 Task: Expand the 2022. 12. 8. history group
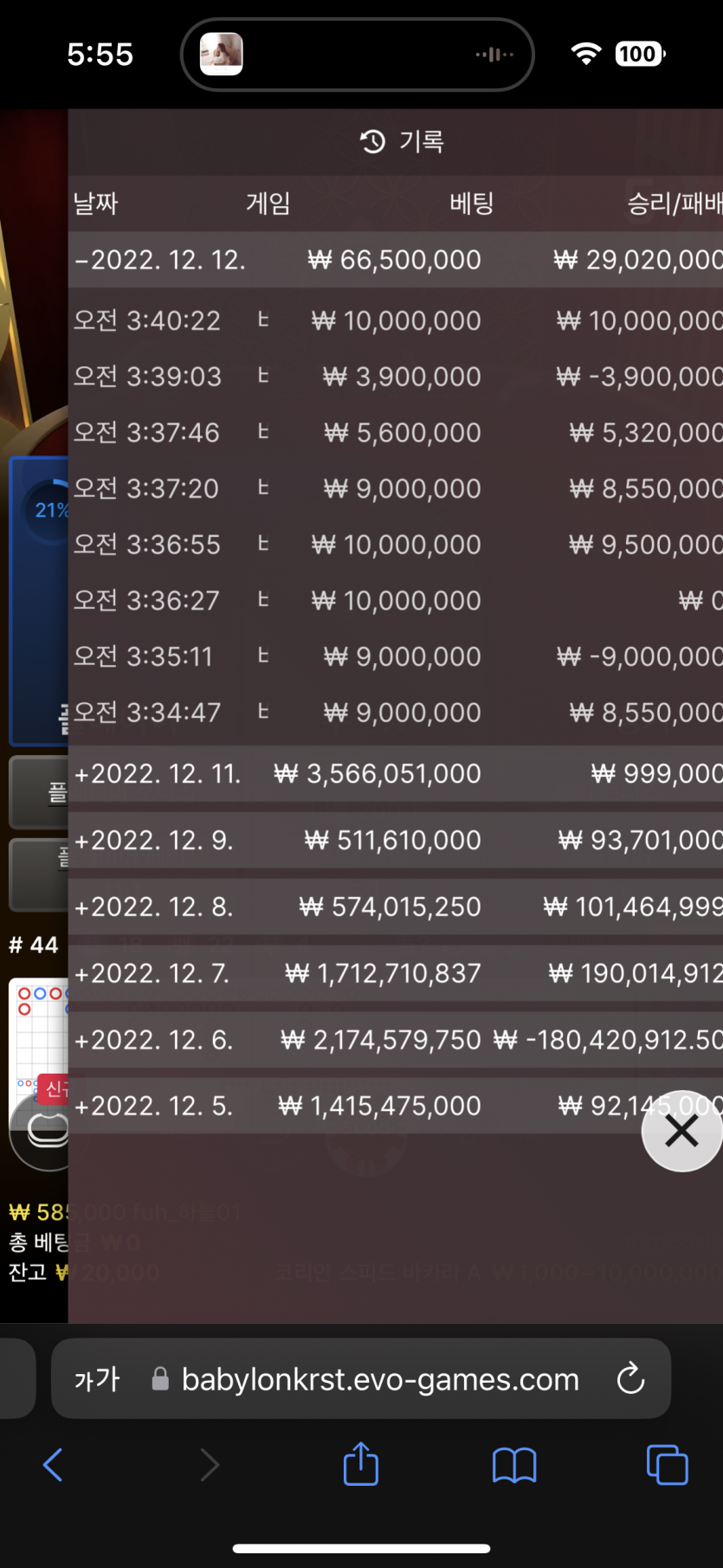click(x=396, y=907)
